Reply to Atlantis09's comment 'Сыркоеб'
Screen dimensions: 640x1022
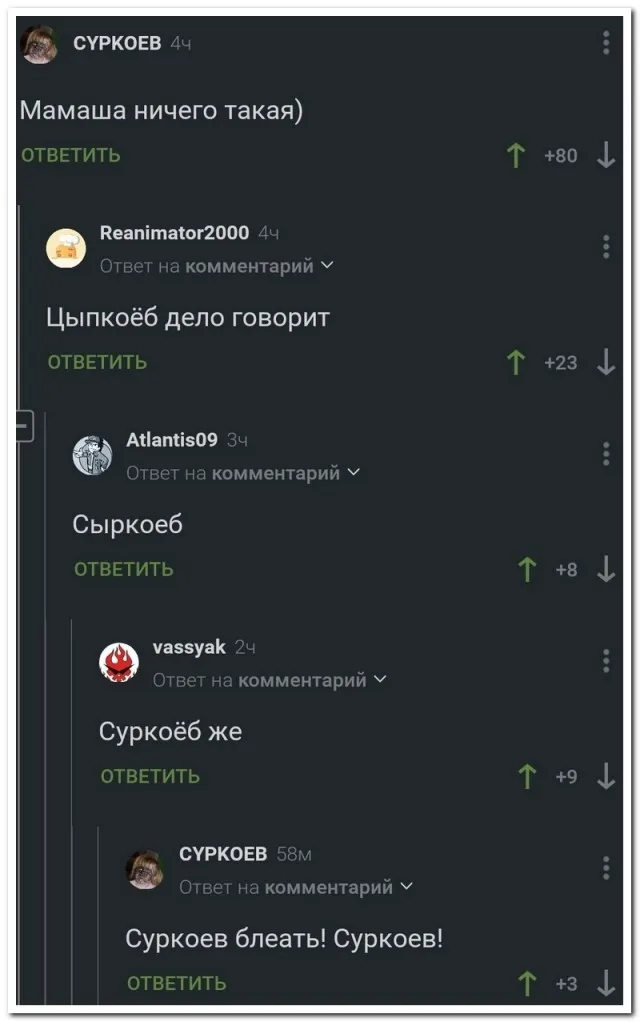tap(124, 569)
